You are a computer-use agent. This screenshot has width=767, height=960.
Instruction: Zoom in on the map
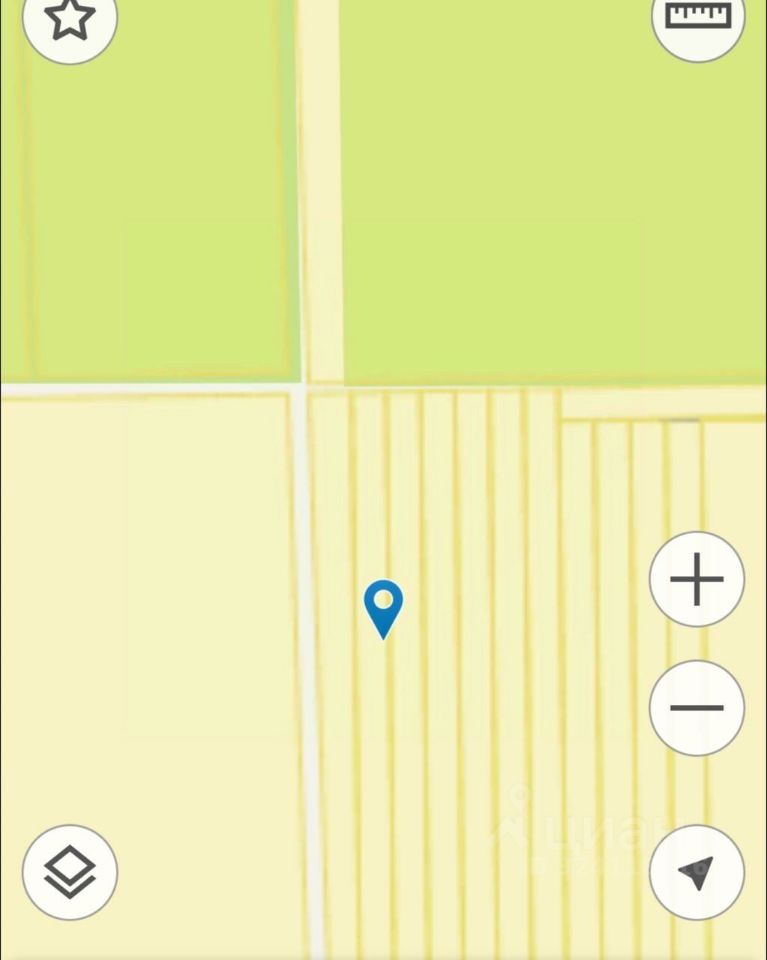tap(697, 579)
